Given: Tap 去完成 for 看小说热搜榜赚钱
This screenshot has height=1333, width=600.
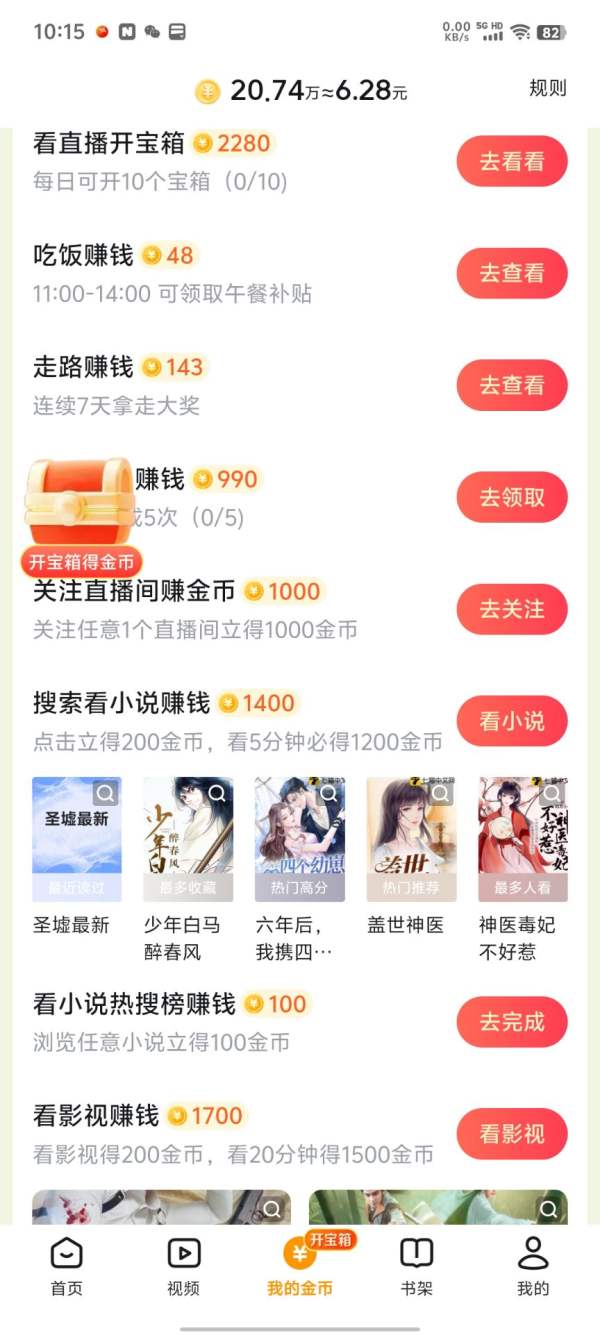Looking at the screenshot, I should (x=512, y=1022).
